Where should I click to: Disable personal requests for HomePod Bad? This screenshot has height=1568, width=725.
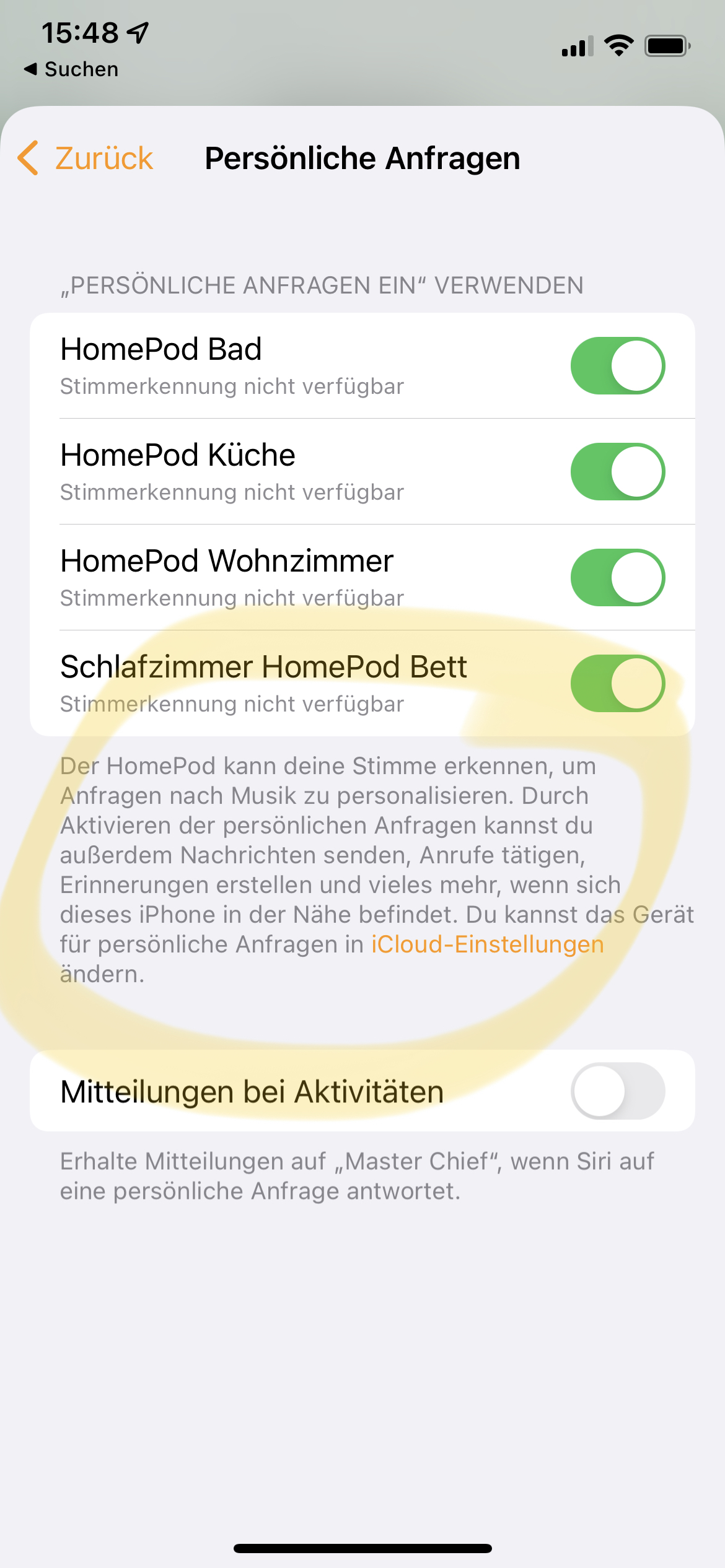617,366
